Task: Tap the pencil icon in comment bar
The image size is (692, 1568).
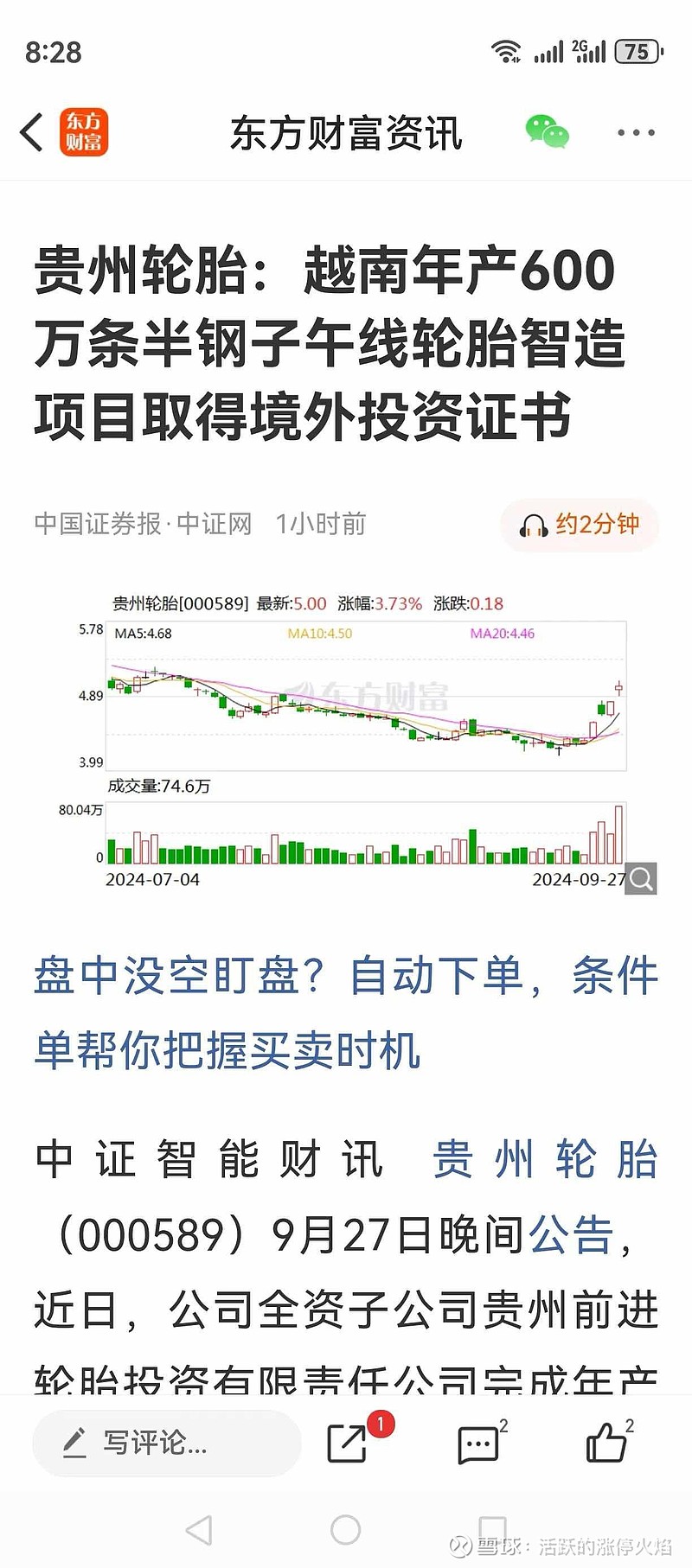Action: coord(74,1442)
